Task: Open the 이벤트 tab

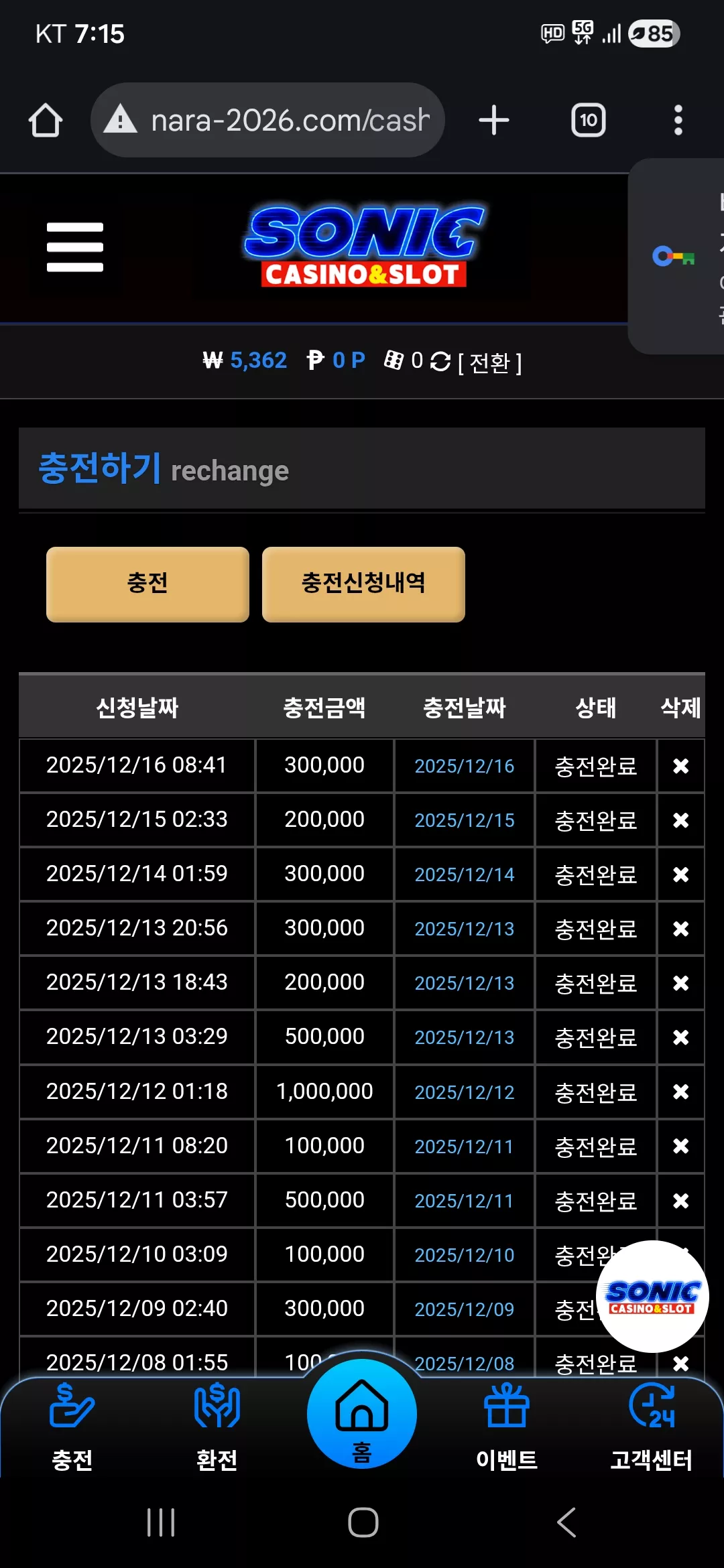Action: [507, 1427]
